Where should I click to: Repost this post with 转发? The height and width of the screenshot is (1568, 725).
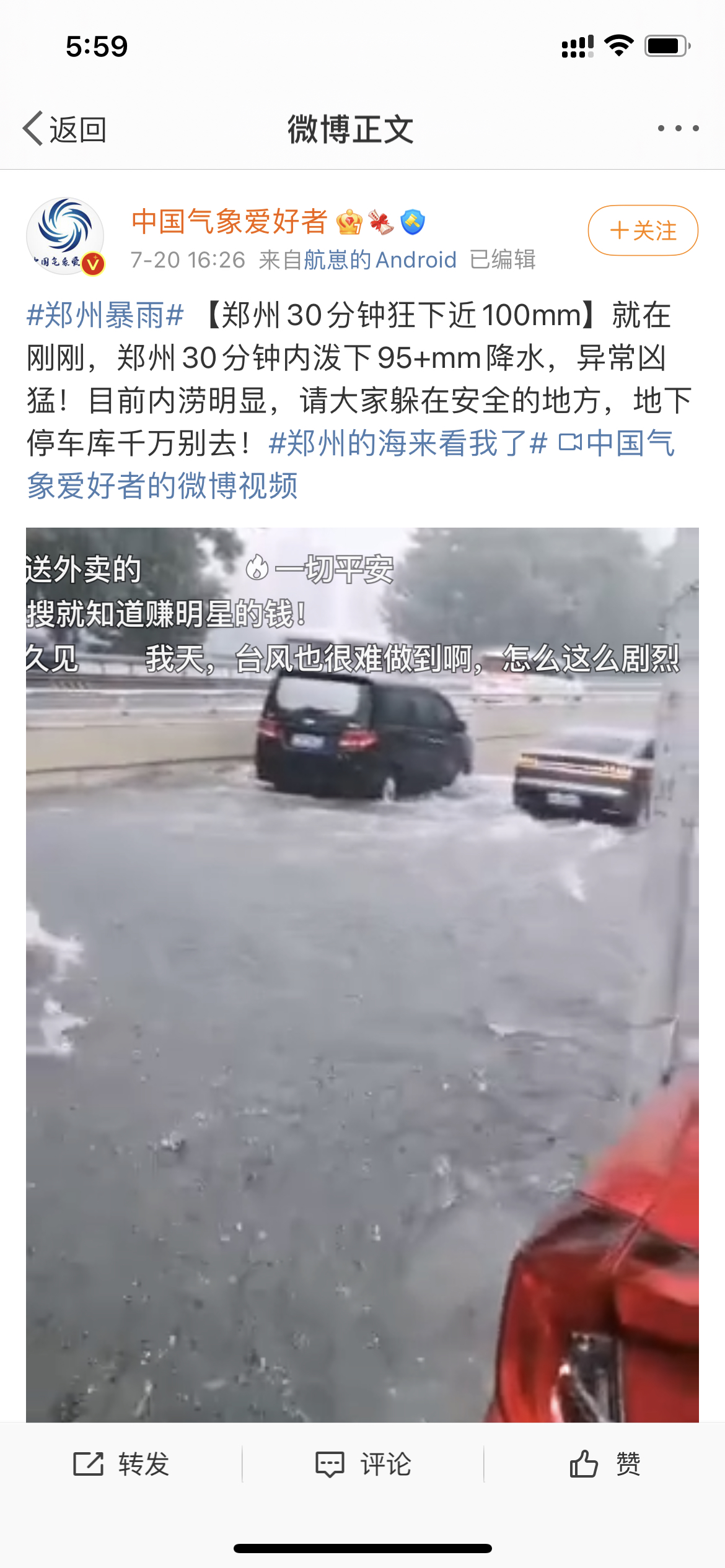121,1464
